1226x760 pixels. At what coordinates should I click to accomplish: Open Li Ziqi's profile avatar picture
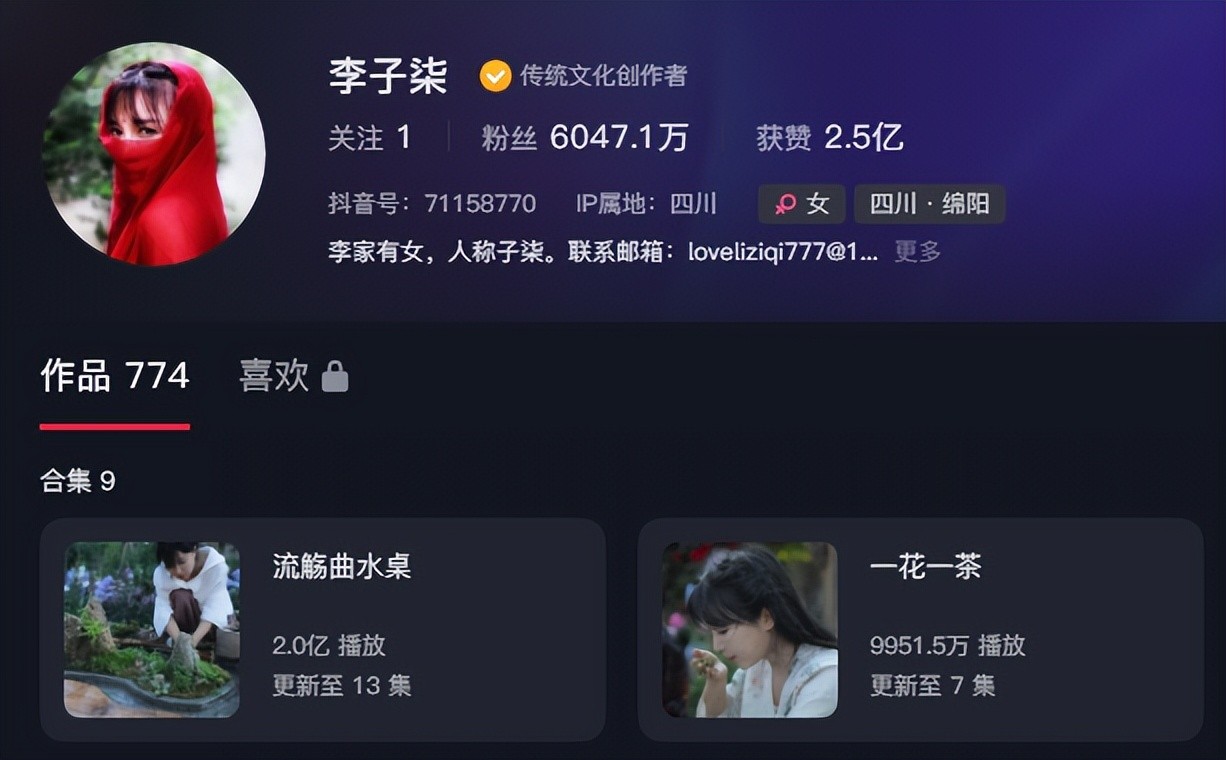pyautogui.click(x=154, y=154)
